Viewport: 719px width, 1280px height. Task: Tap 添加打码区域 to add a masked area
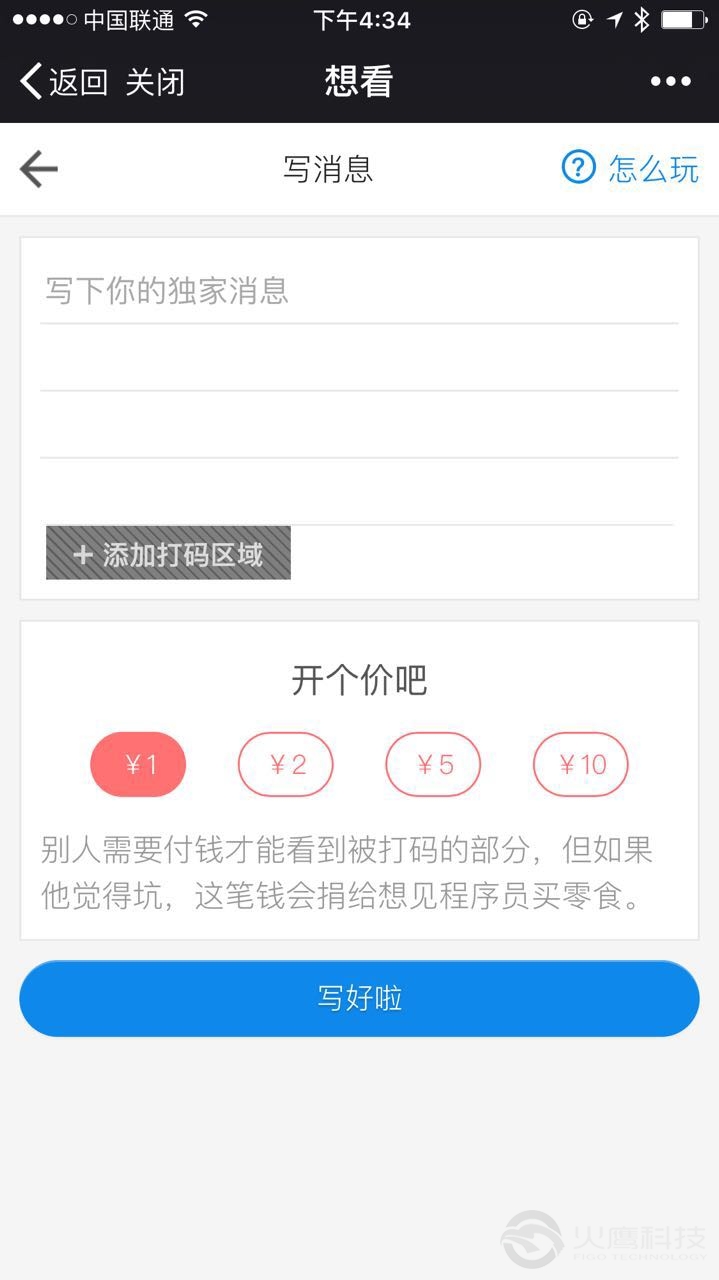(x=168, y=553)
